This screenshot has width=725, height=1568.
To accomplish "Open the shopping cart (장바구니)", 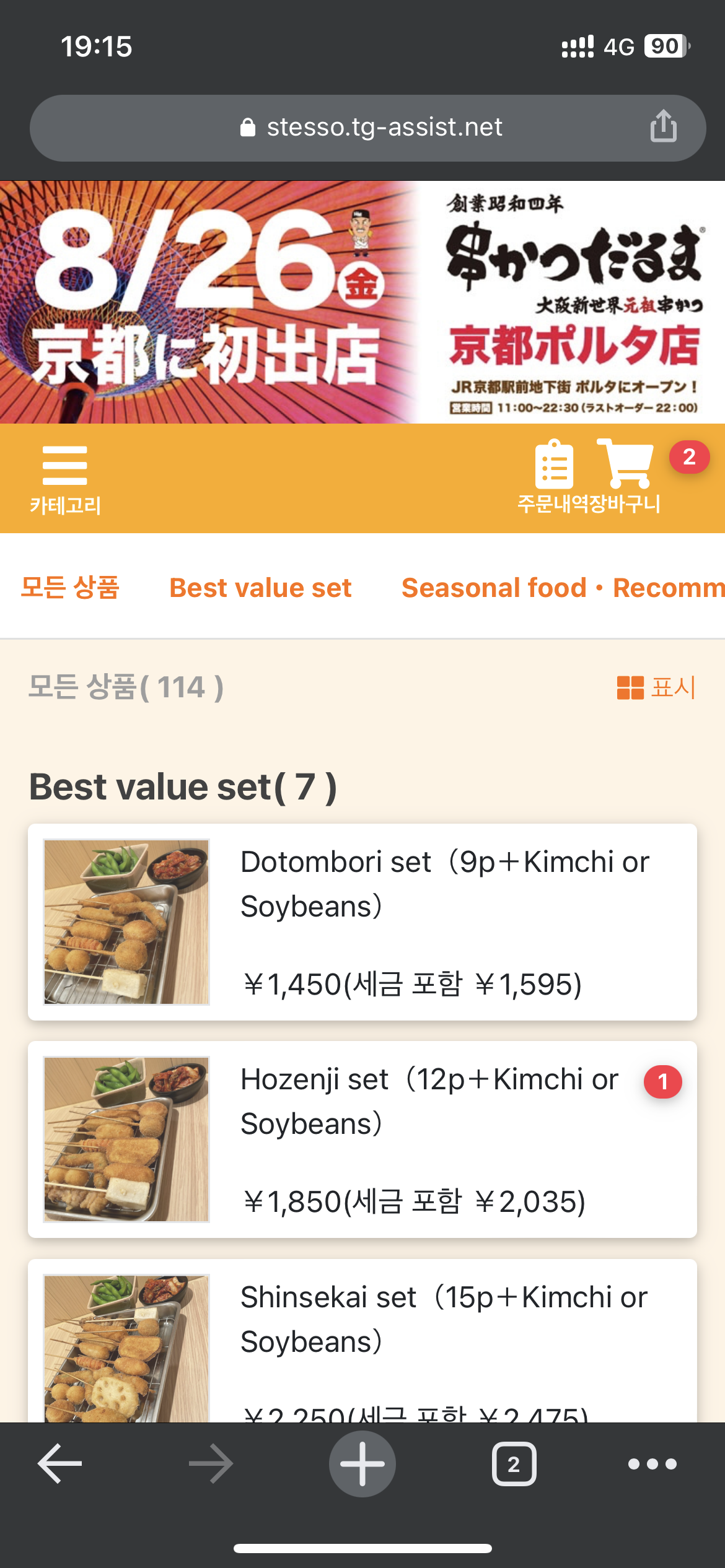I will pyautogui.click(x=626, y=476).
